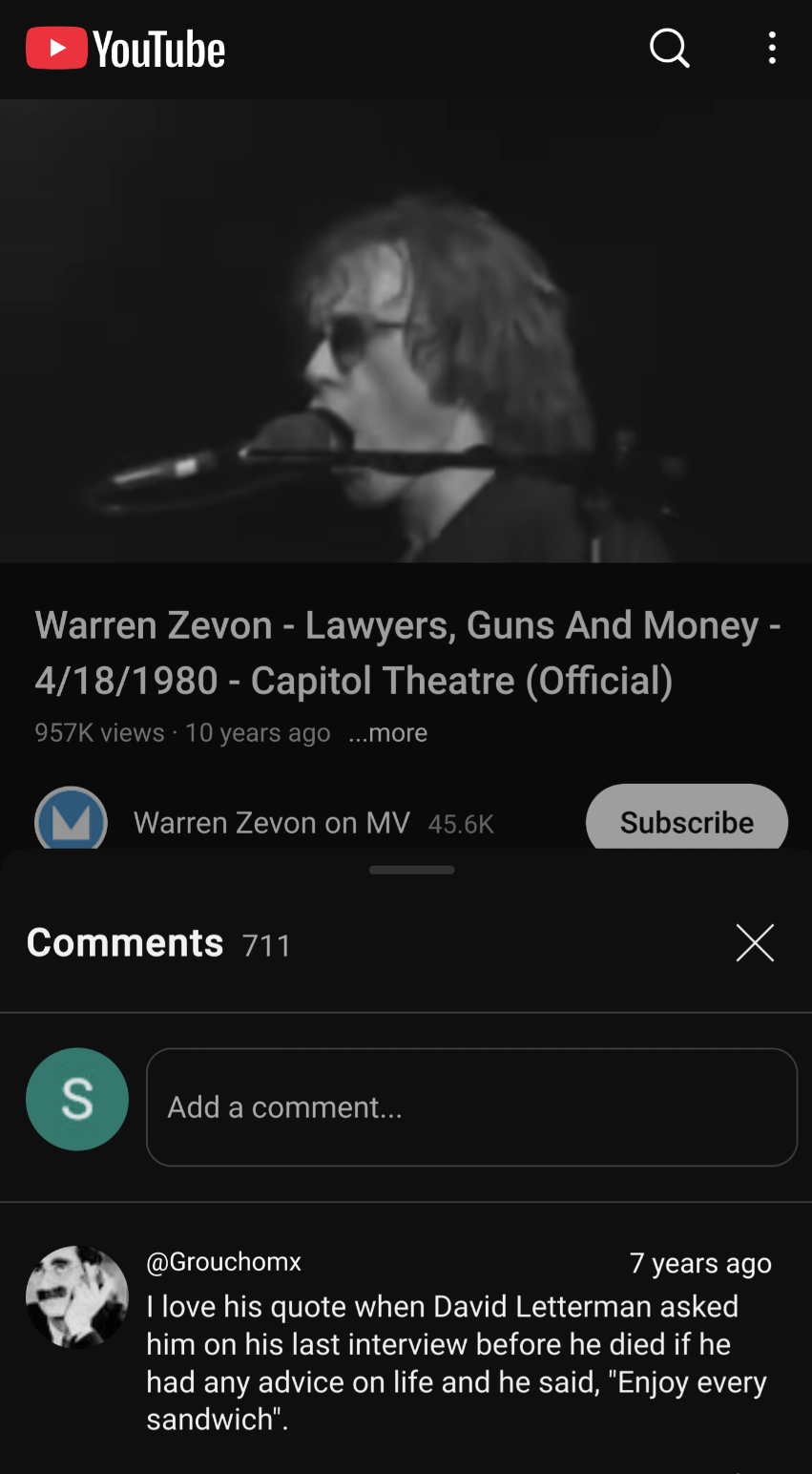
Task: Open Warren Zevon on MV channel
Action: click(x=272, y=823)
